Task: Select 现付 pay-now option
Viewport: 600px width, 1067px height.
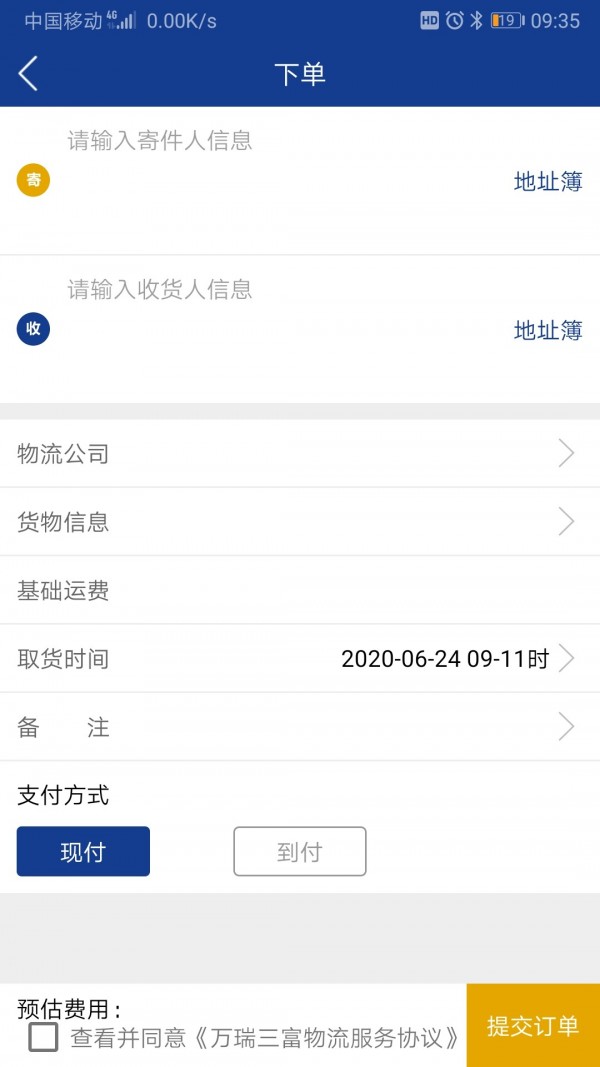Action: pos(83,852)
